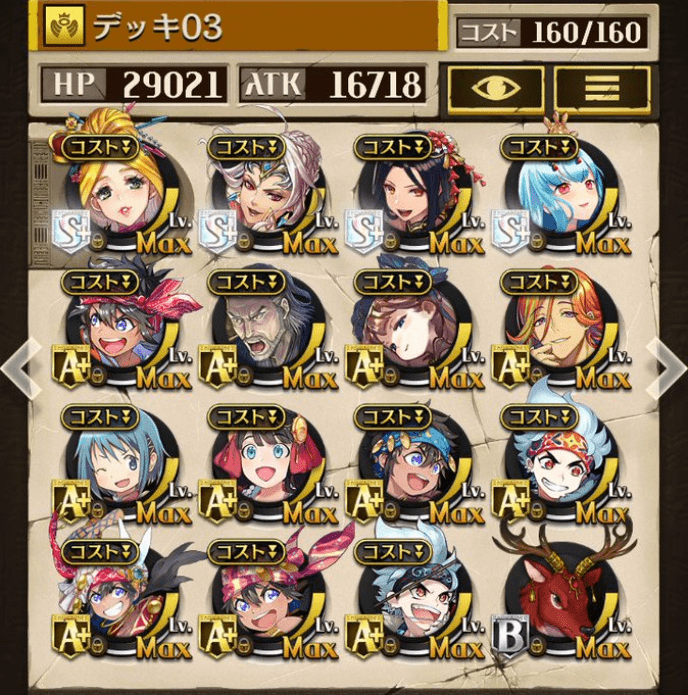
Task: Edit the デッキ03 deck name
Action: pos(240,27)
